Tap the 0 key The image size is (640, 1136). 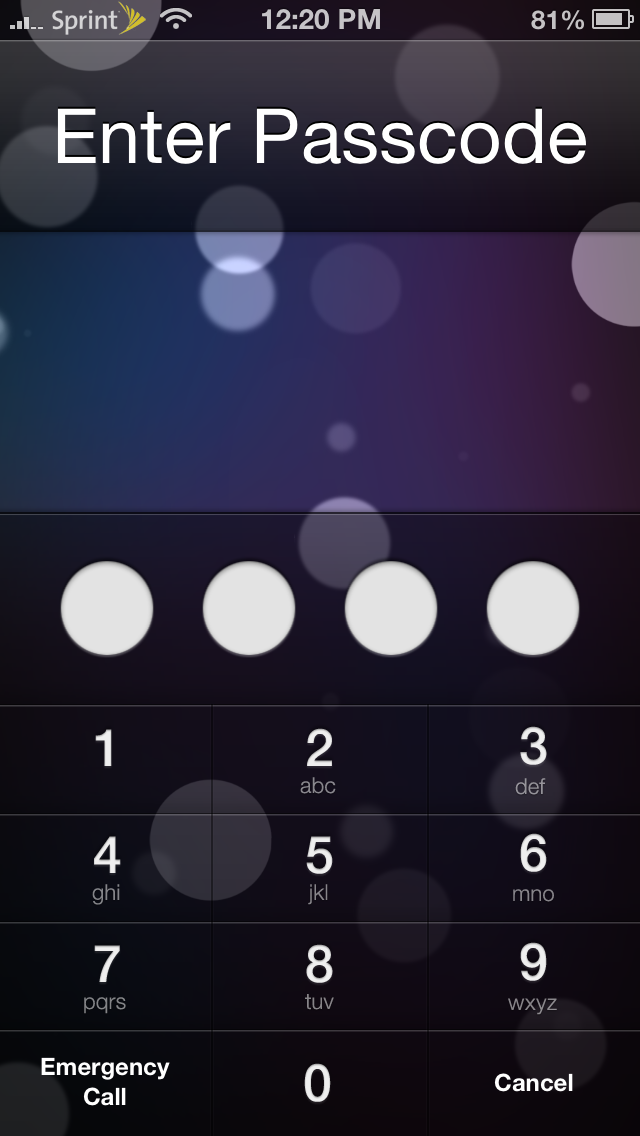(320, 1084)
